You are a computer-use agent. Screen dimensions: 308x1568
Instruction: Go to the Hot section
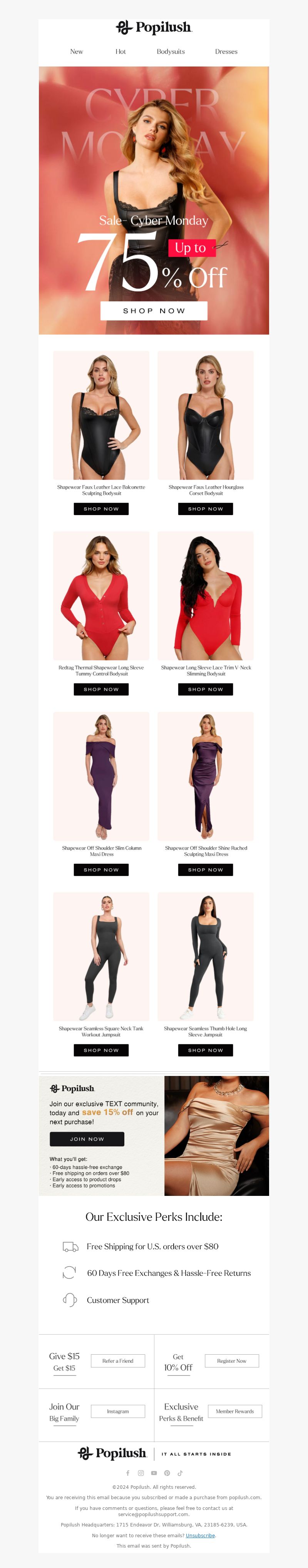pos(121,52)
